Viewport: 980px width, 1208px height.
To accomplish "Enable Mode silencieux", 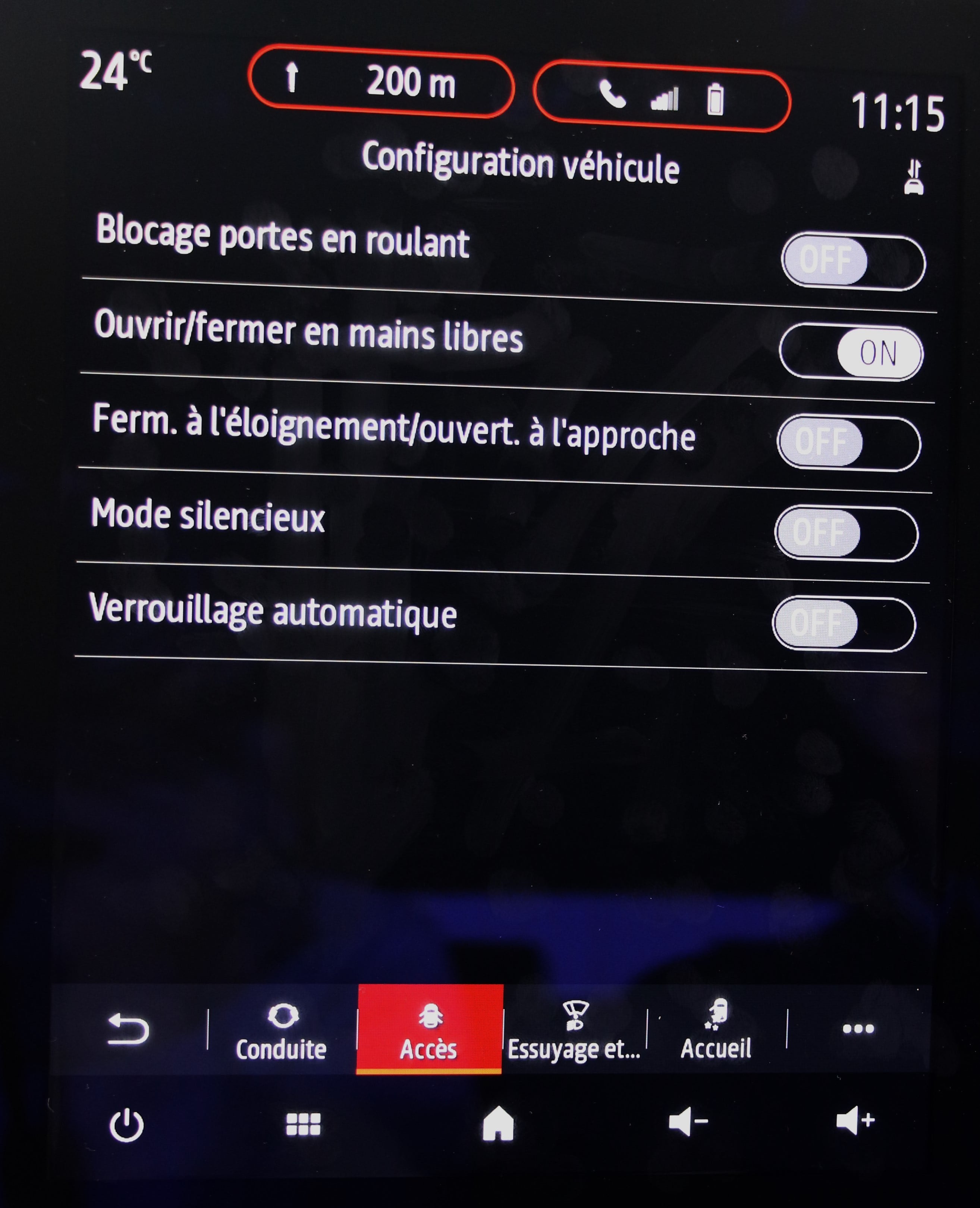I will coord(846,533).
